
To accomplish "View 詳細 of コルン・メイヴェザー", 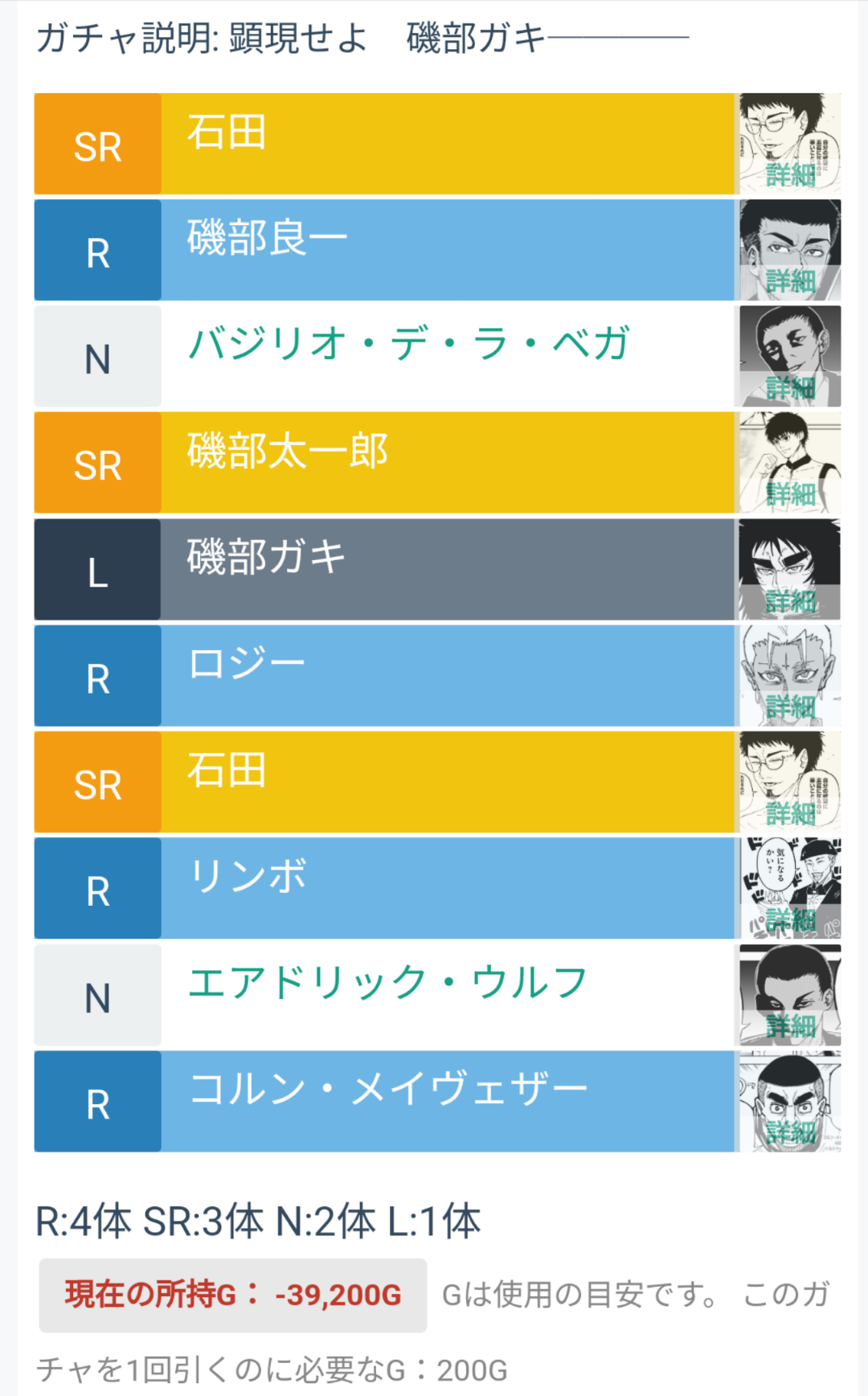I will pyautogui.click(x=790, y=1101).
